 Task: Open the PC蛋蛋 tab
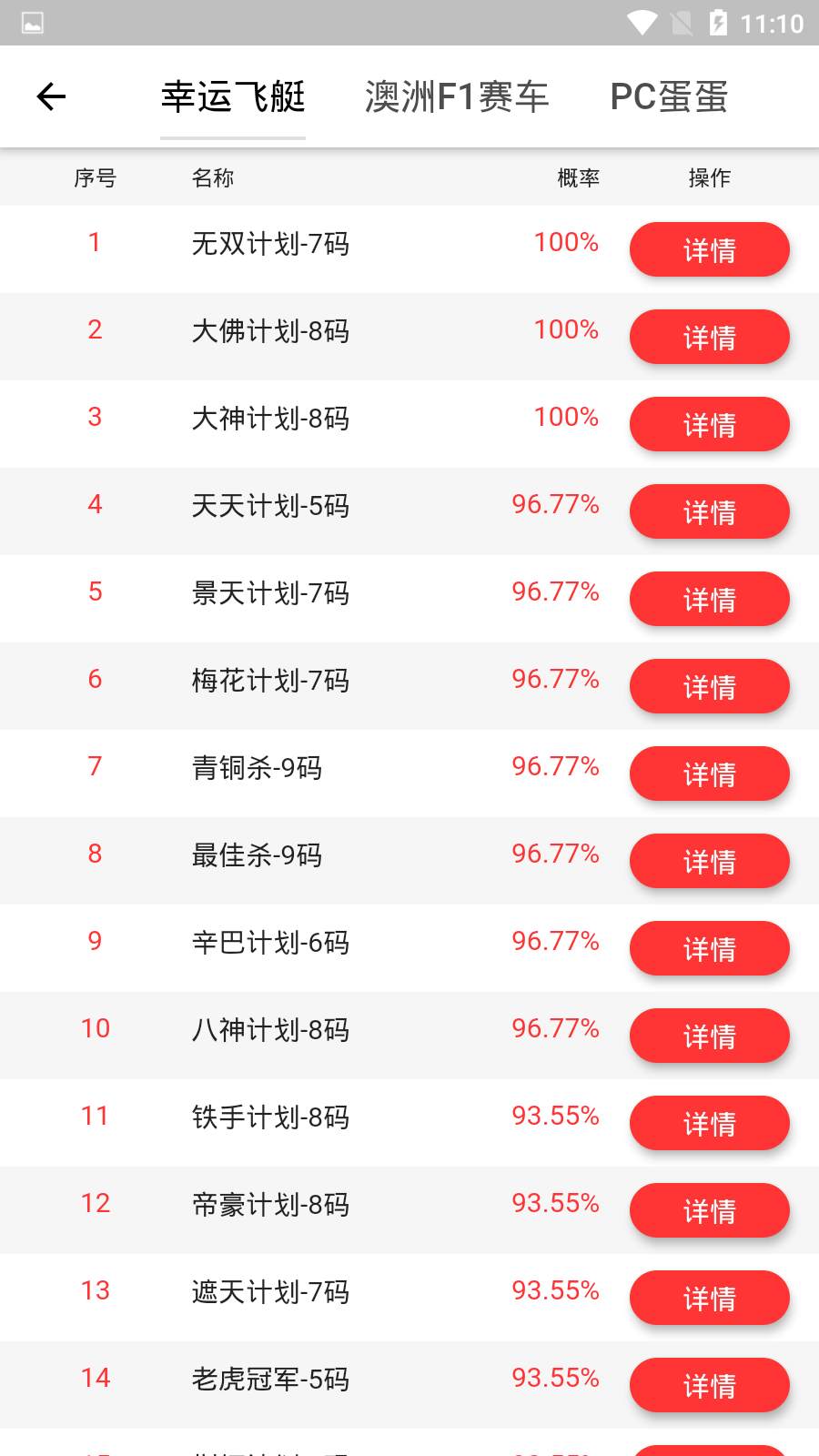(x=670, y=96)
